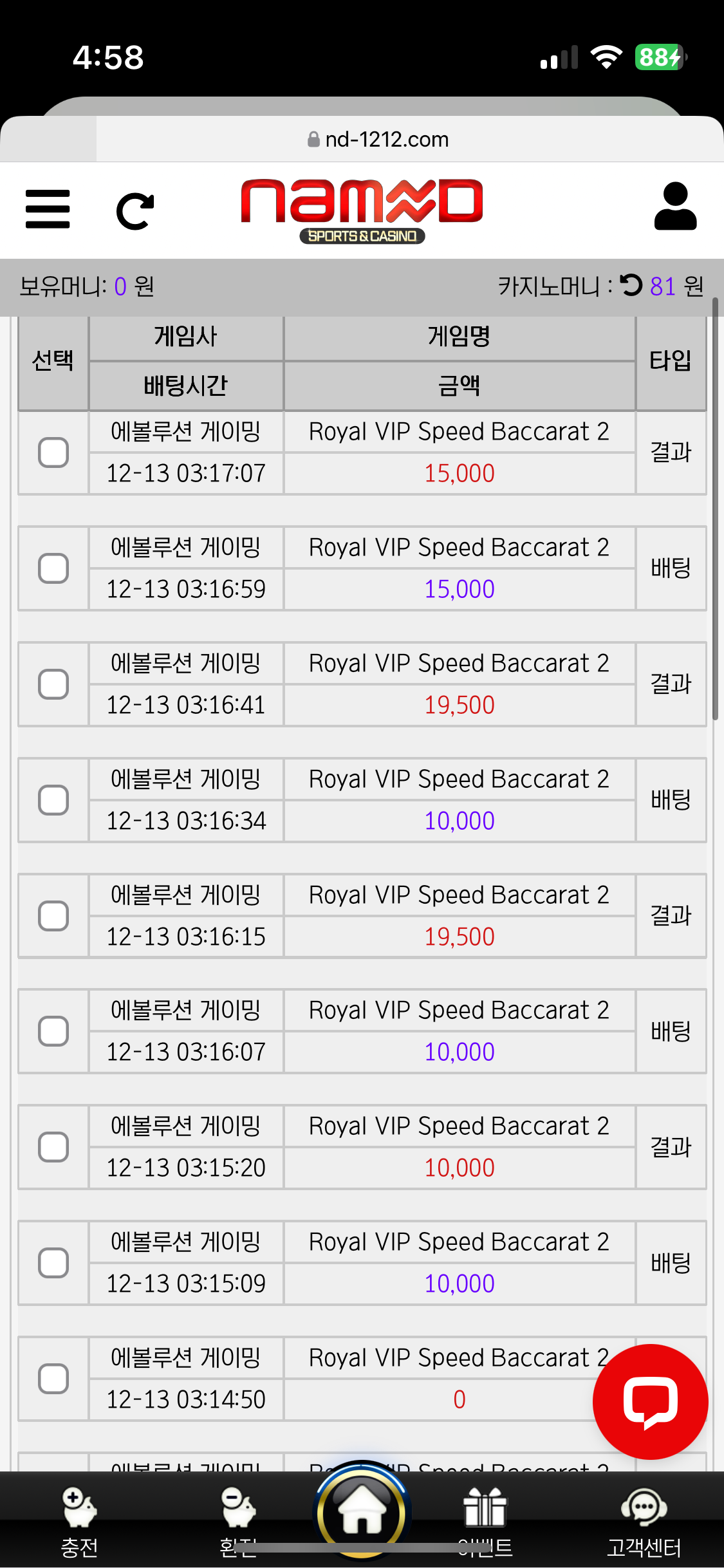Viewport: 724px width, 1568px height.
Task: Open the red live chat bubble
Action: tap(650, 1401)
